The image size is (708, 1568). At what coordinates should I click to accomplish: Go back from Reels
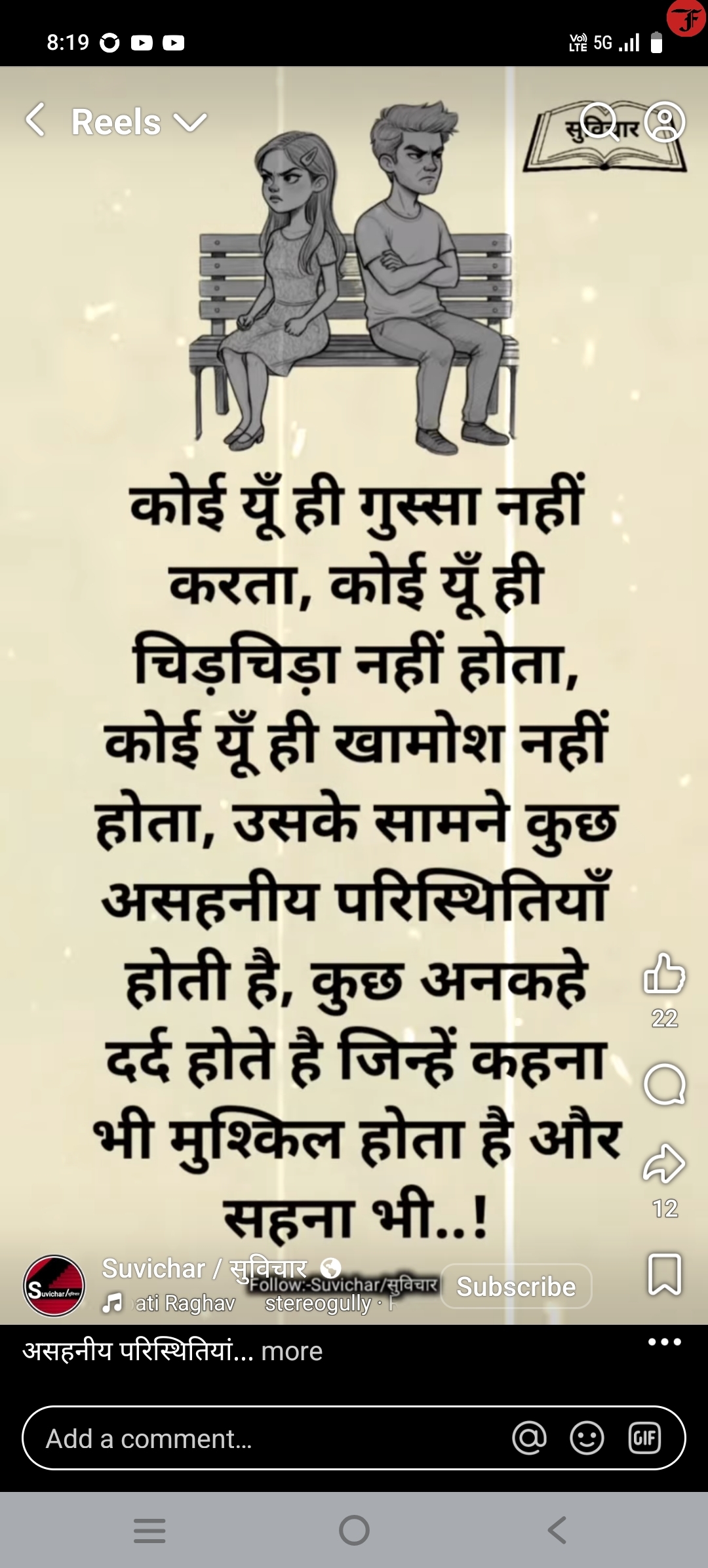tap(36, 121)
